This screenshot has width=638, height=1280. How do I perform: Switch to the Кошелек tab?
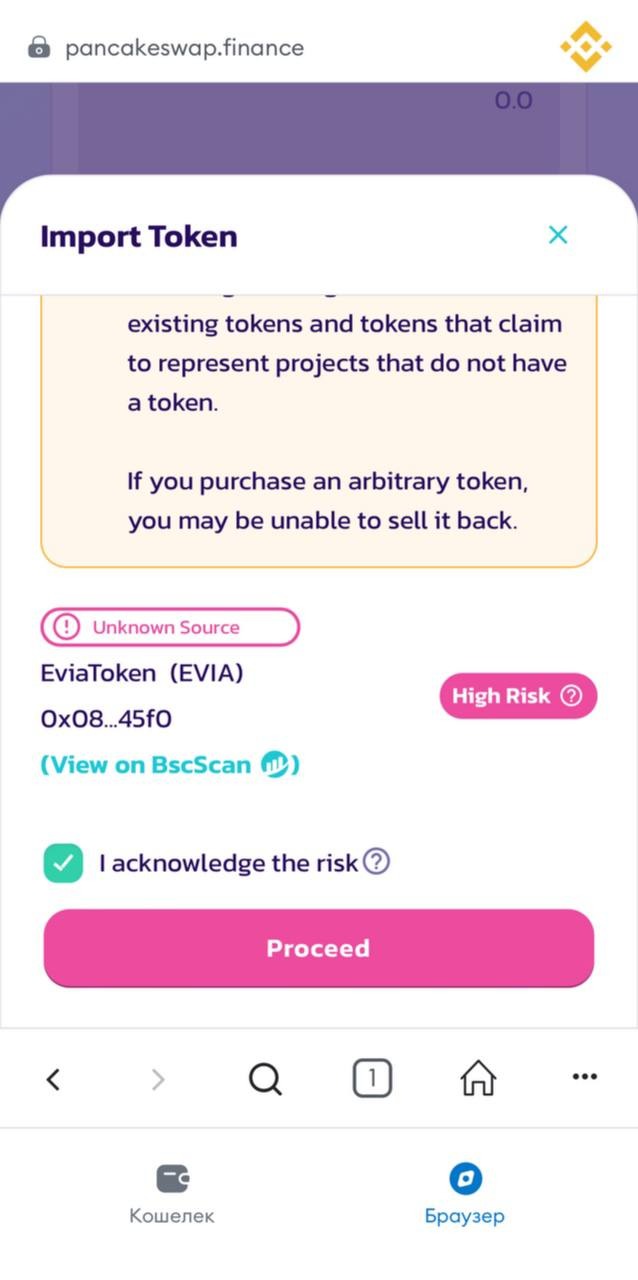[x=172, y=1194]
